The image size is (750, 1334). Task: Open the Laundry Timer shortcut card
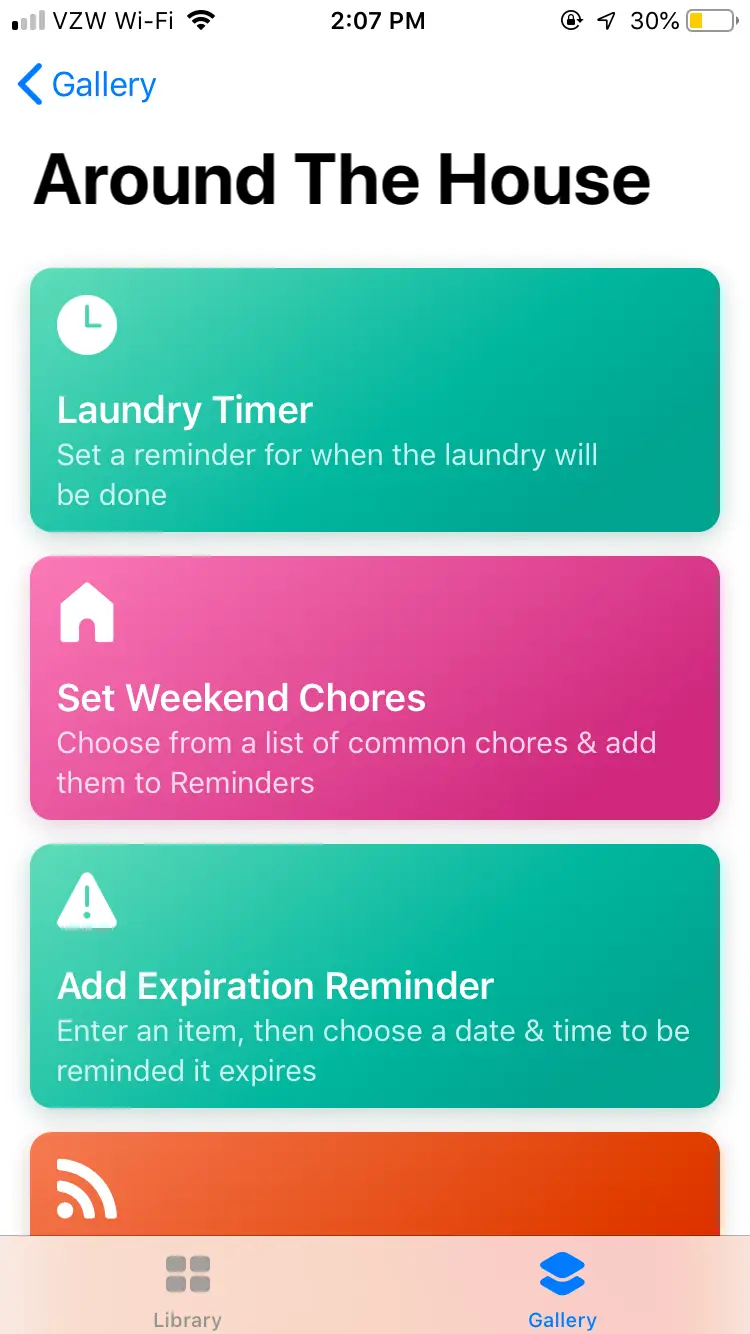point(375,400)
